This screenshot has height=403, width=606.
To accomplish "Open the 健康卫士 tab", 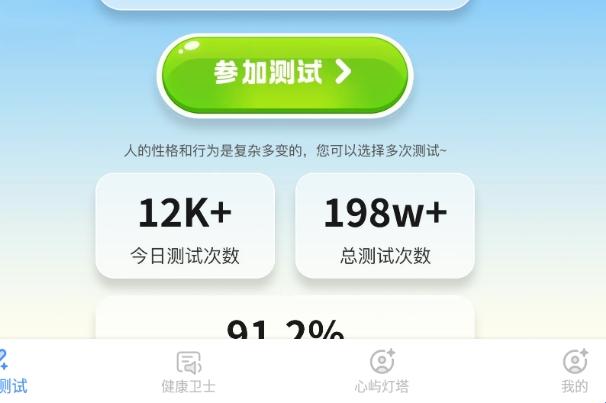I will pyautogui.click(x=188, y=372).
